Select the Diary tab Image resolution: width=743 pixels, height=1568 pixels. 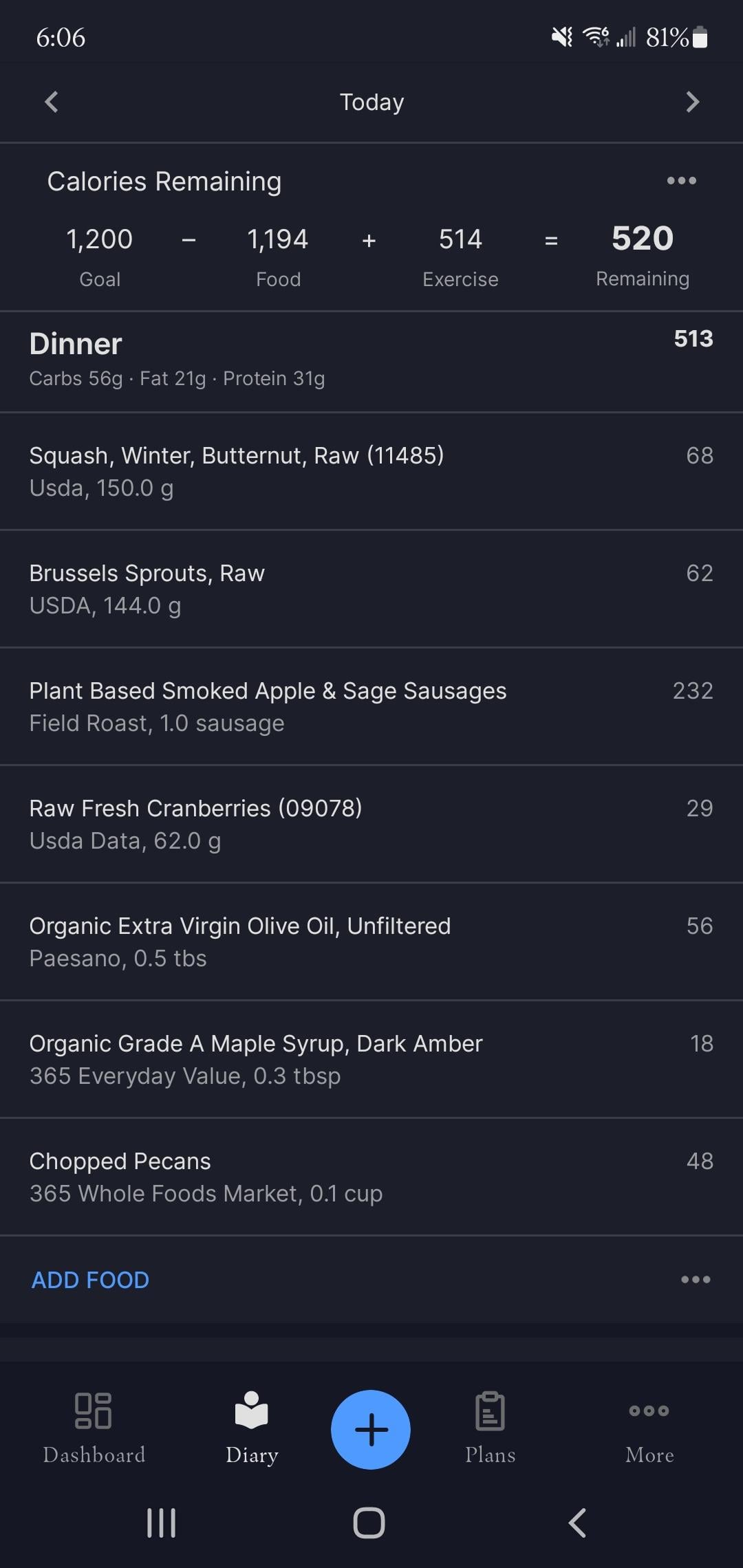tap(252, 1428)
